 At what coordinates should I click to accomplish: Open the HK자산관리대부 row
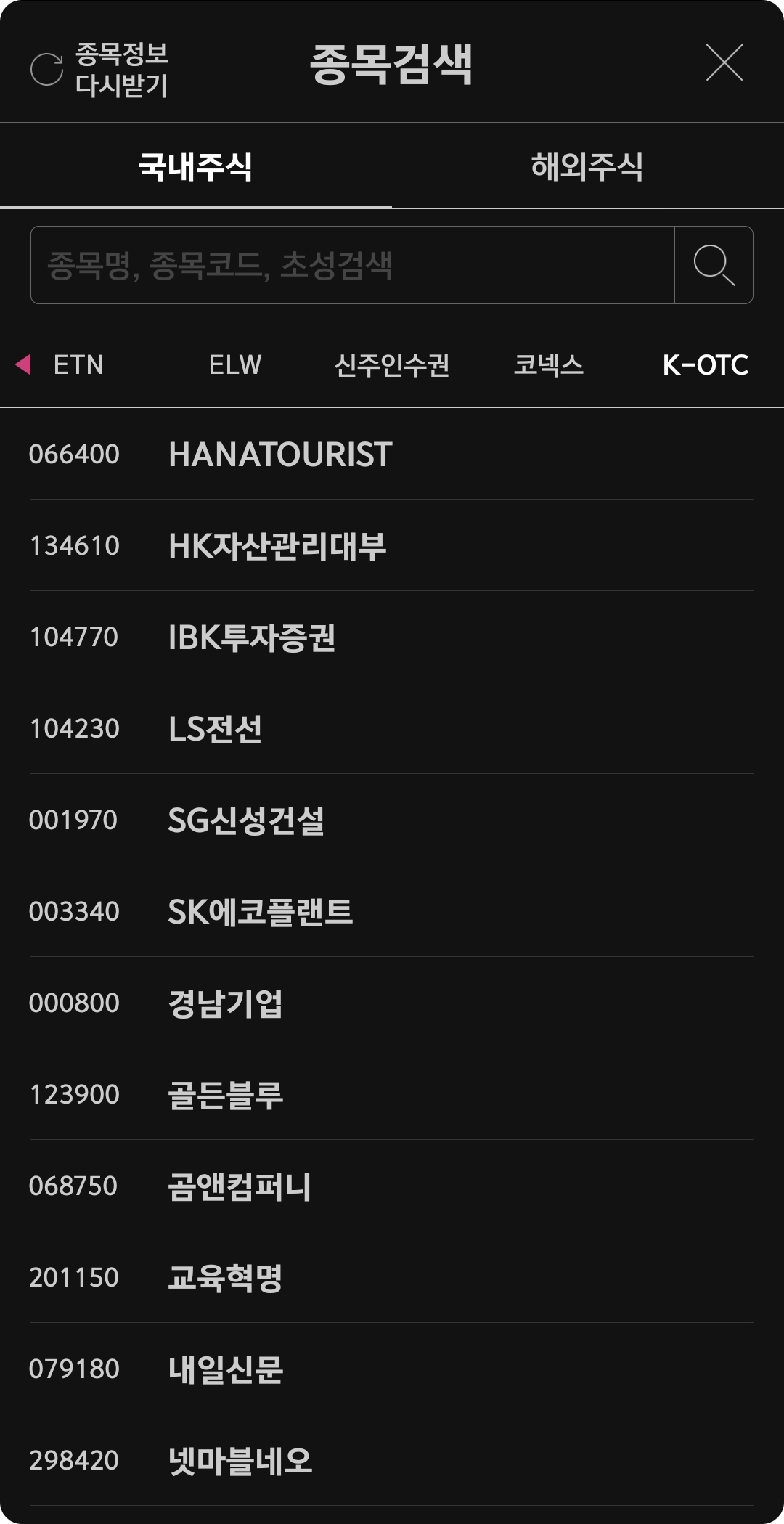pos(392,545)
